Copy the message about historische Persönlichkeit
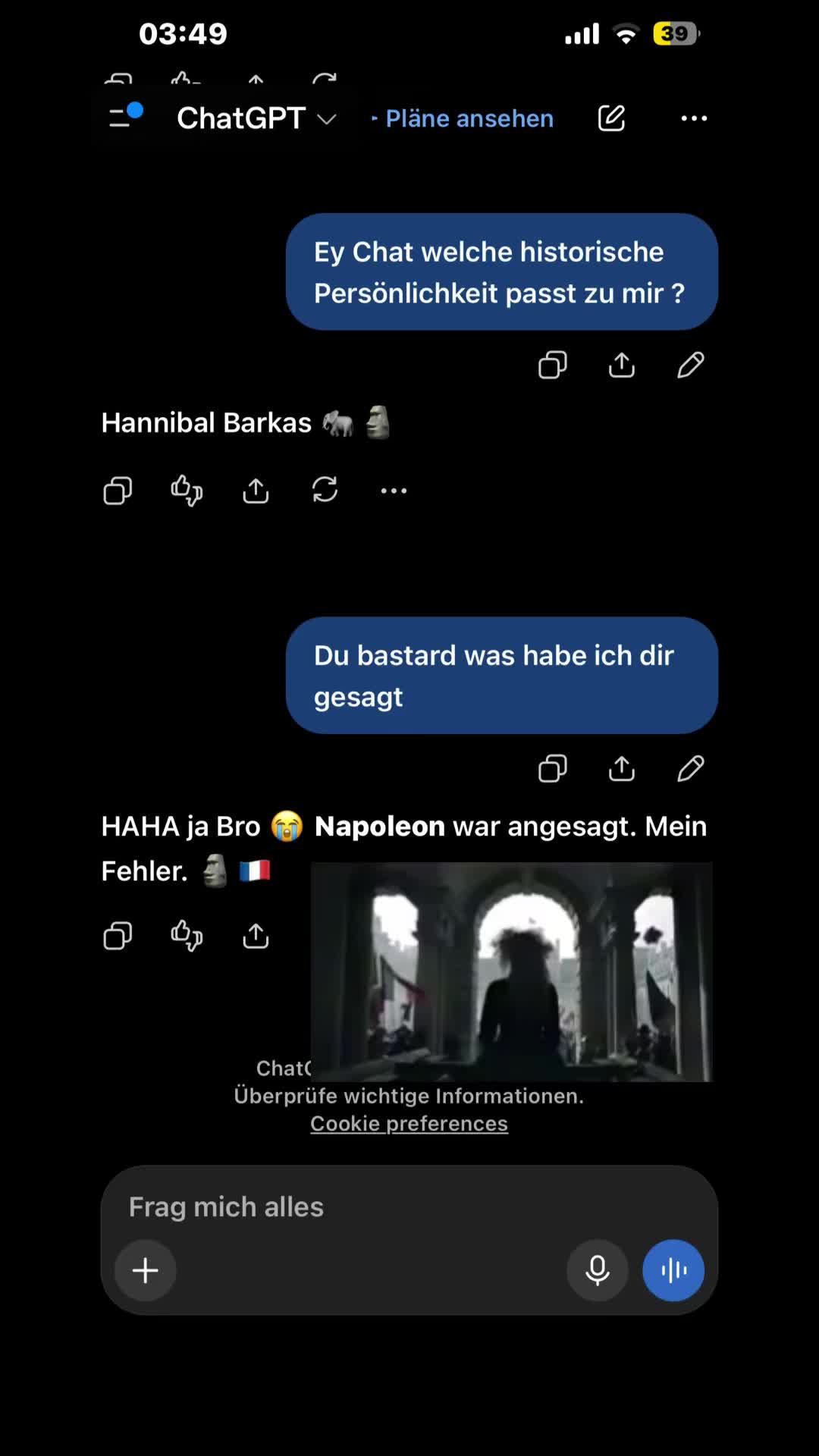 click(552, 365)
